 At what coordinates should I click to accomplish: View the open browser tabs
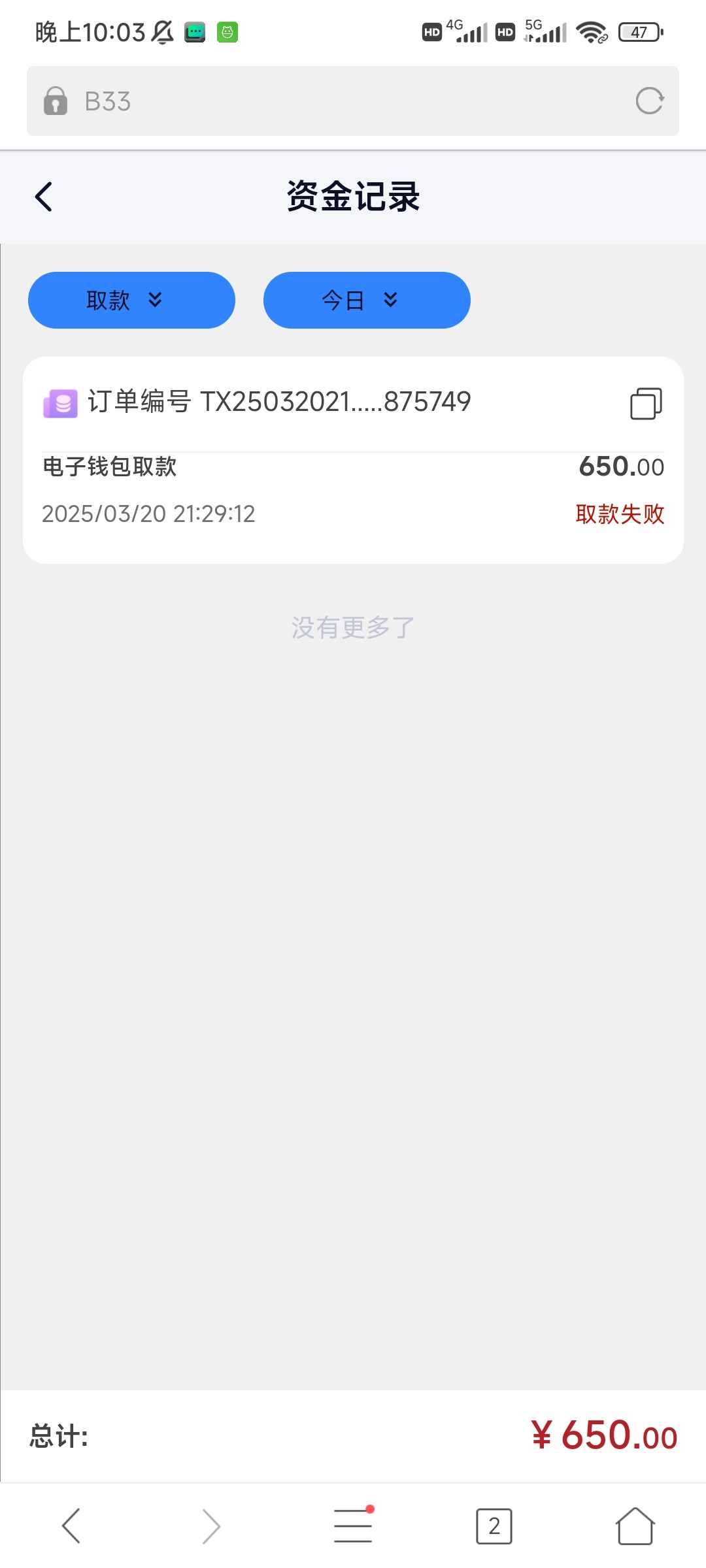[x=494, y=1526]
